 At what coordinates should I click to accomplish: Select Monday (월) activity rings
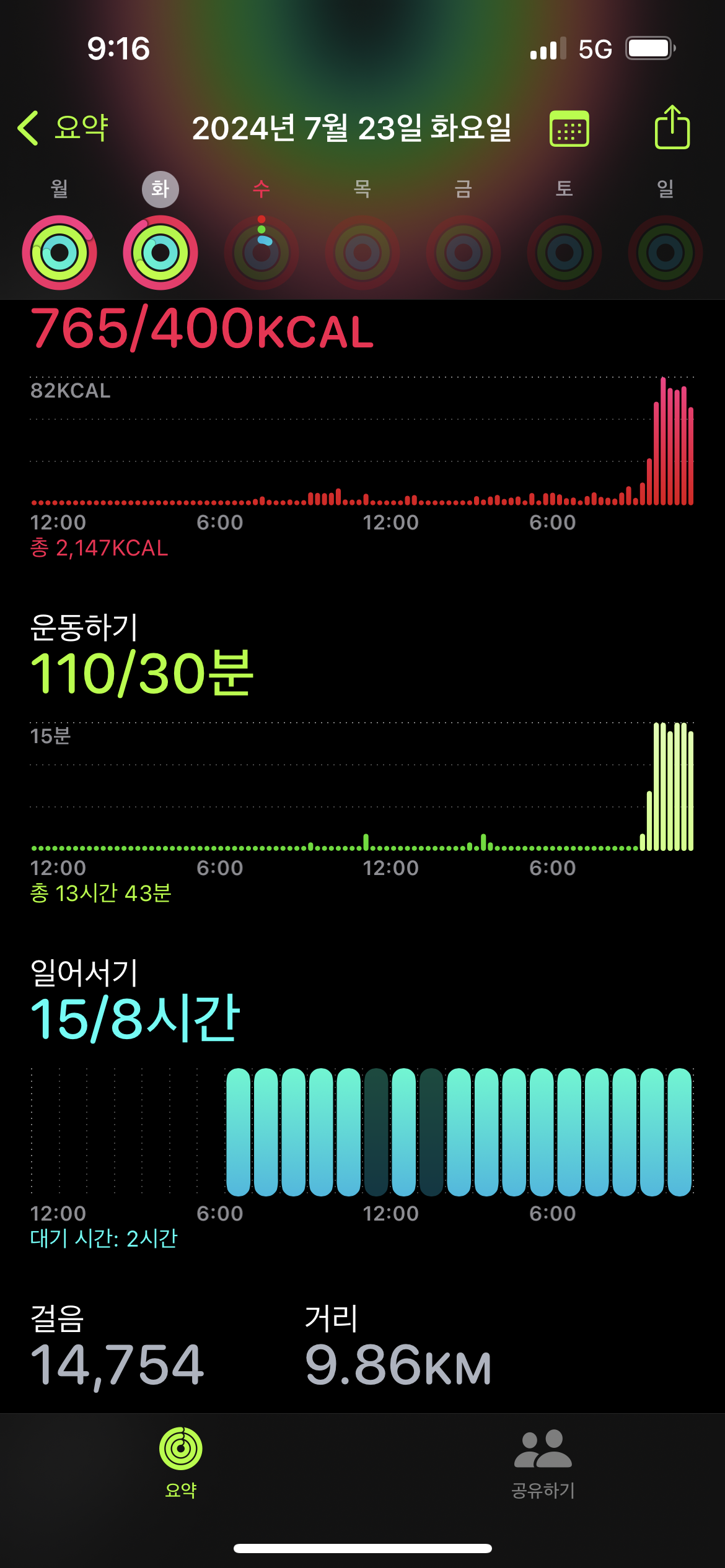pyautogui.click(x=59, y=252)
